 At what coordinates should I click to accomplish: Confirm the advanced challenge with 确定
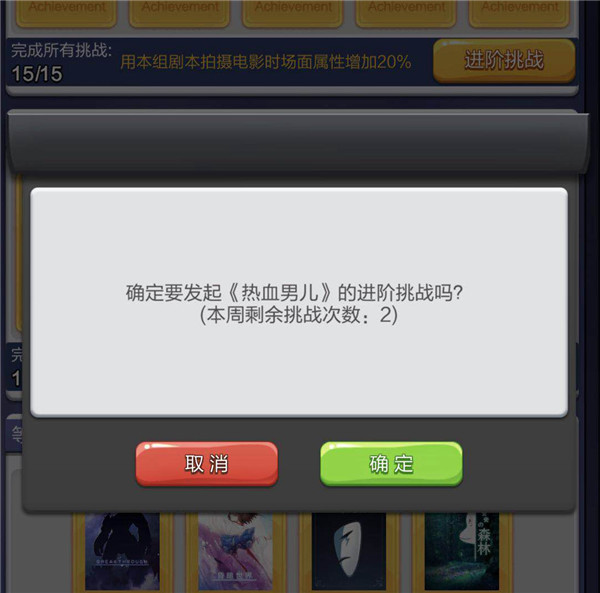391,464
